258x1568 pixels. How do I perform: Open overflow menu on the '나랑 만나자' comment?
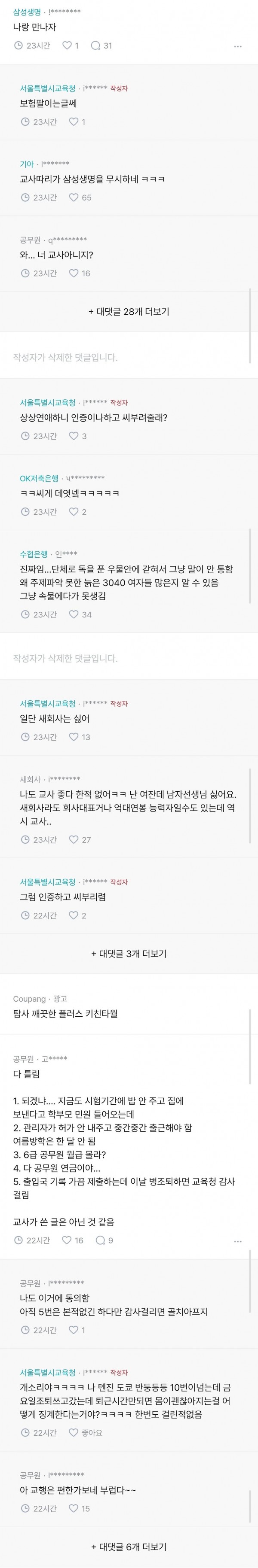tap(238, 46)
